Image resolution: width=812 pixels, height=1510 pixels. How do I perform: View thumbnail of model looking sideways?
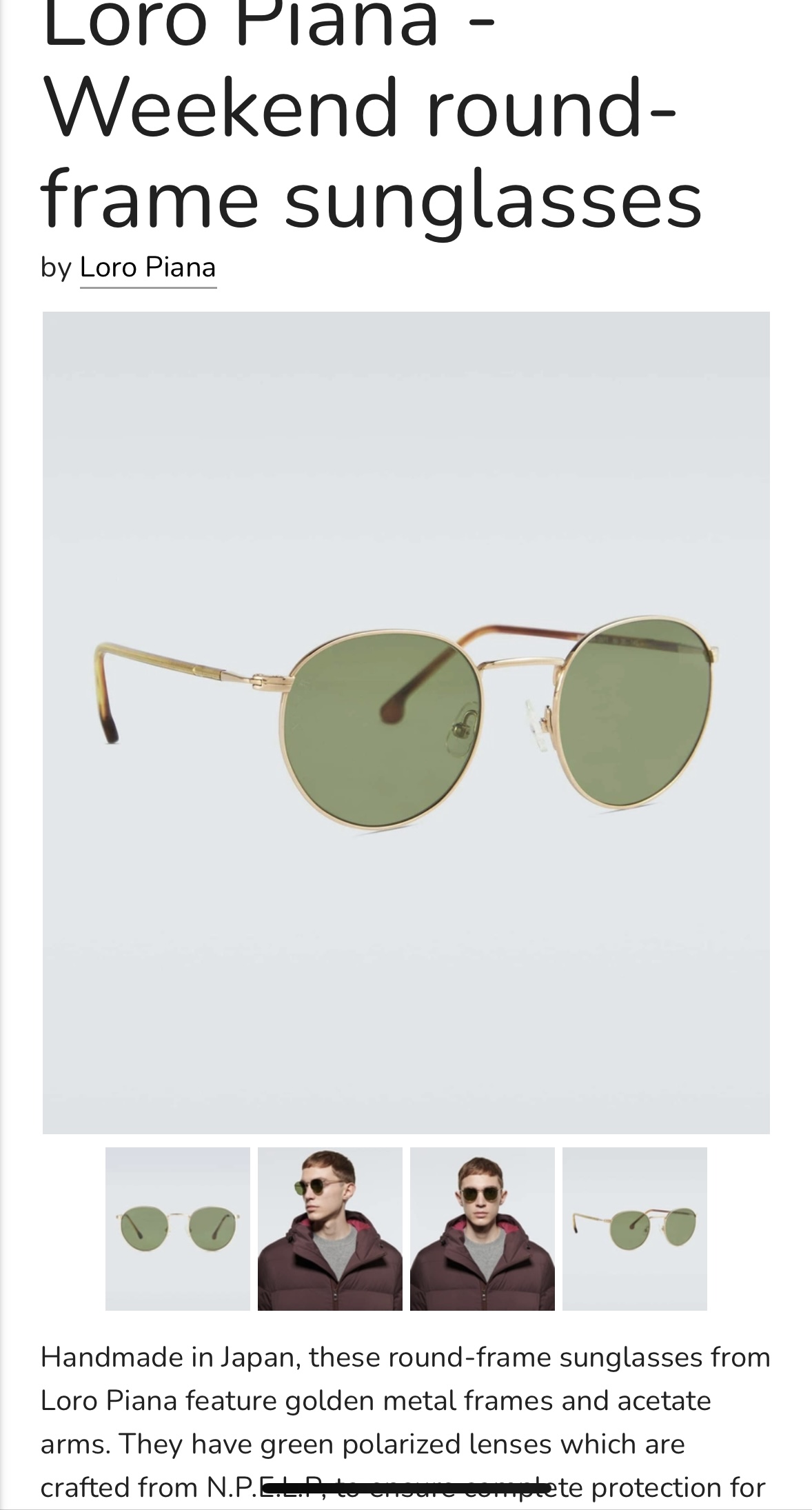click(330, 1229)
